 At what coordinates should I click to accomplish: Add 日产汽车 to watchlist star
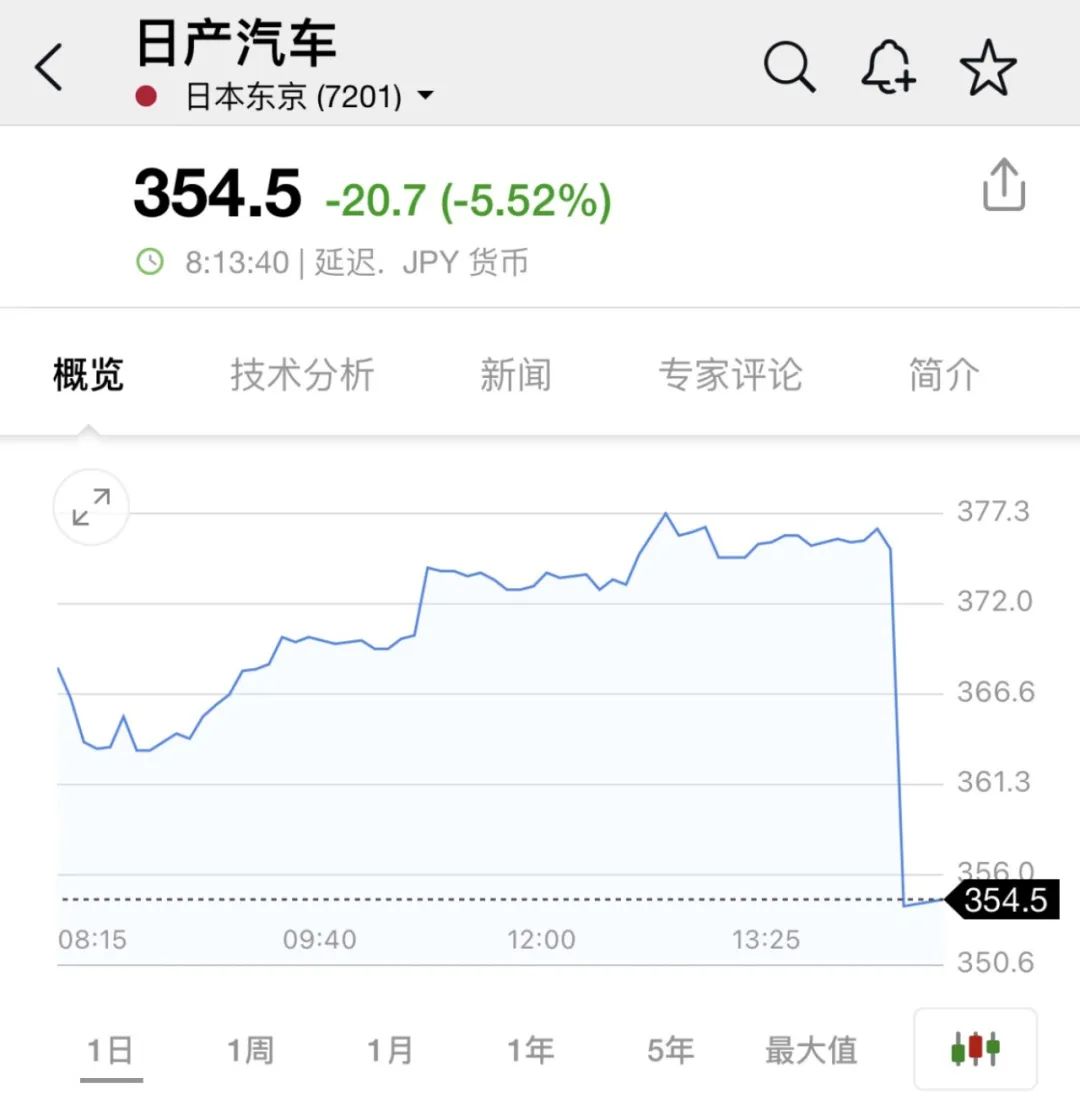point(988,68)
